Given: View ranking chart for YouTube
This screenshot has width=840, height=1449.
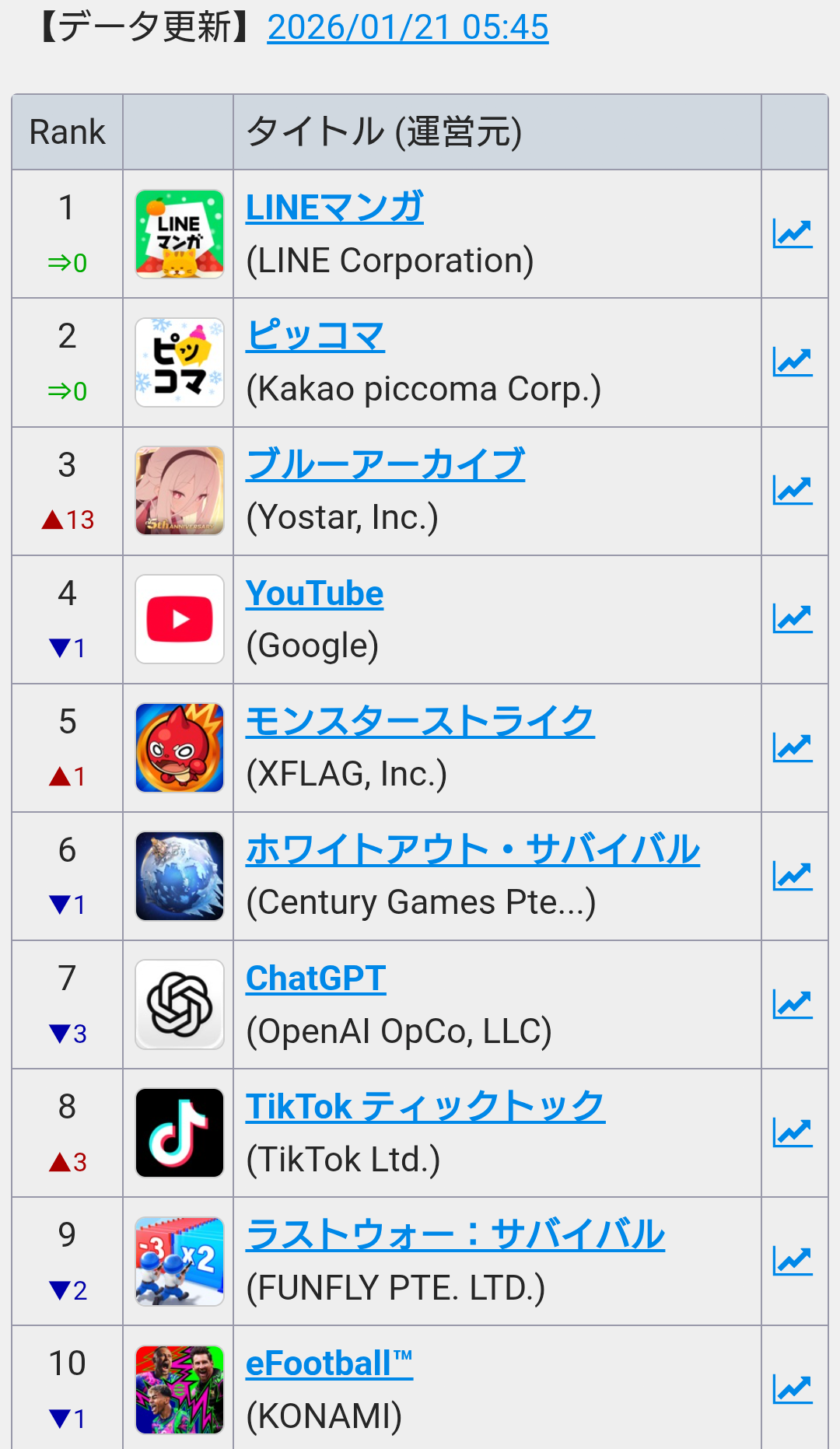Looking at the screenshot, I should [x=793, y=618].
